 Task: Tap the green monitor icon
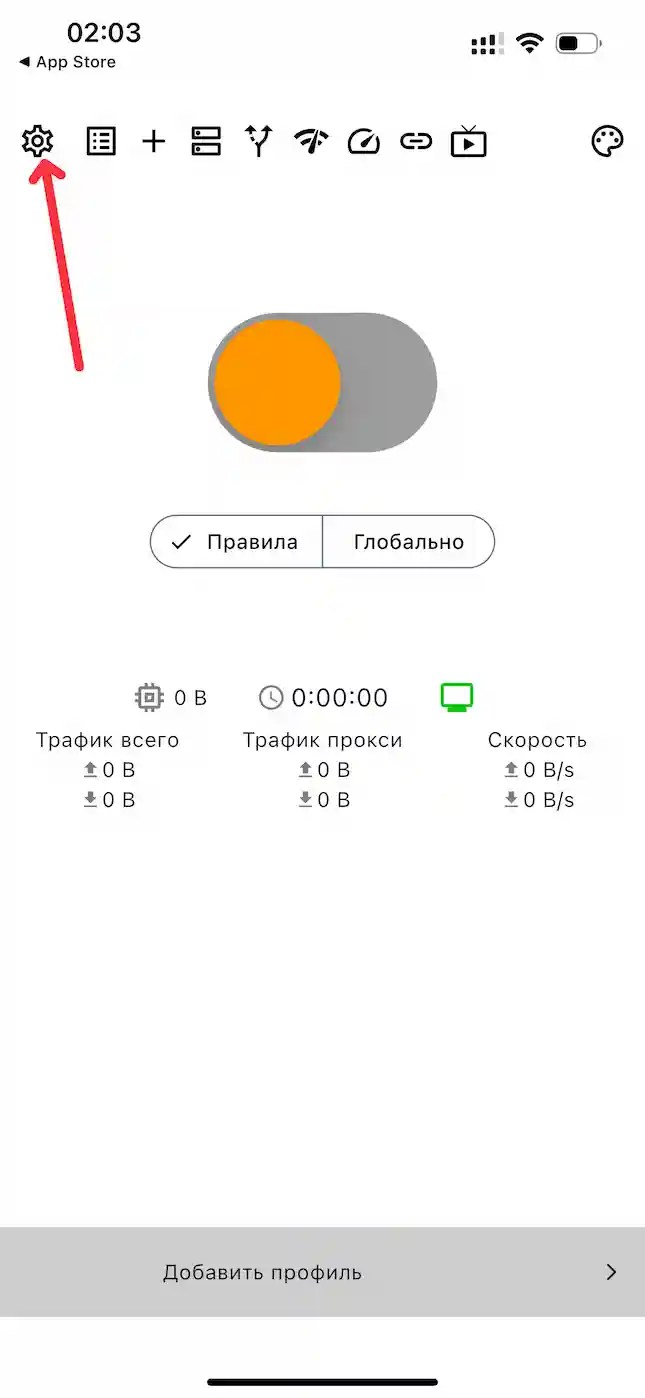tap(457, 697)
